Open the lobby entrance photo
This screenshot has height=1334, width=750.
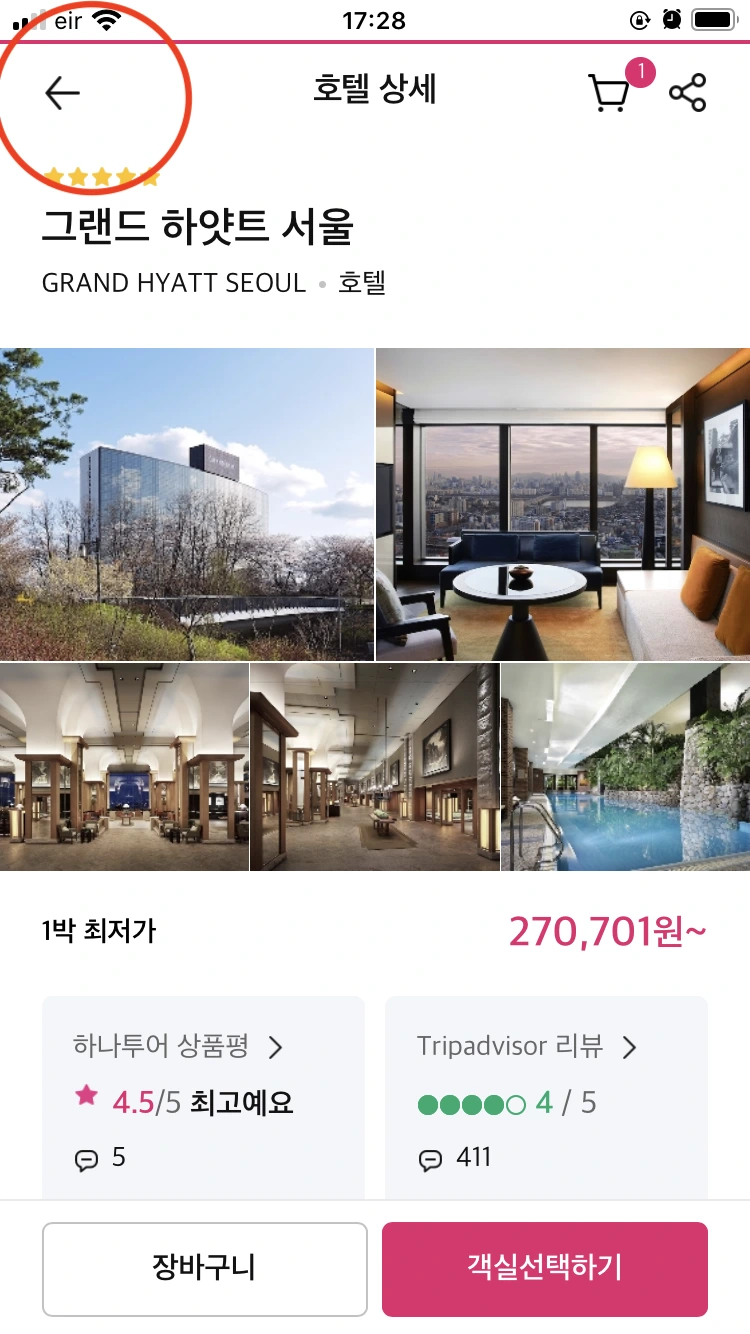pyautogui.click(x=124, y=767)
